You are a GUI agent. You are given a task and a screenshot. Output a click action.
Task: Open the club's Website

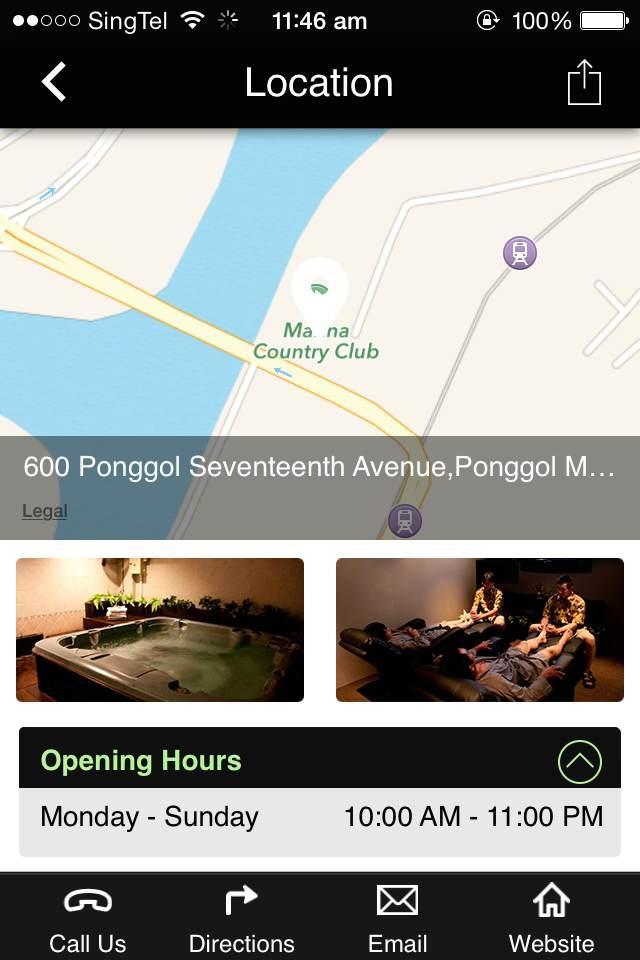coord(551,918)
